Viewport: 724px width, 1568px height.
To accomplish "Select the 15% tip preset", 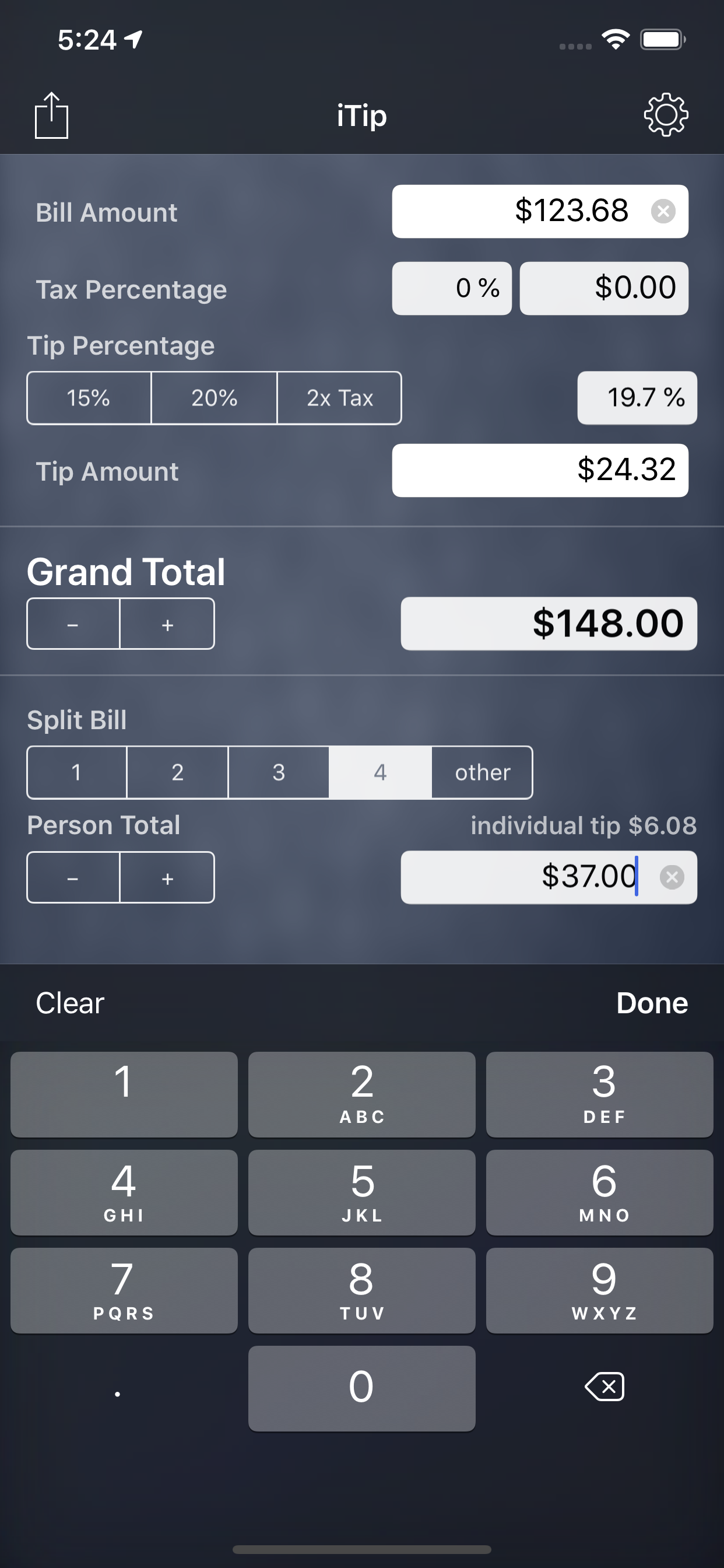I will pos(87,397).
